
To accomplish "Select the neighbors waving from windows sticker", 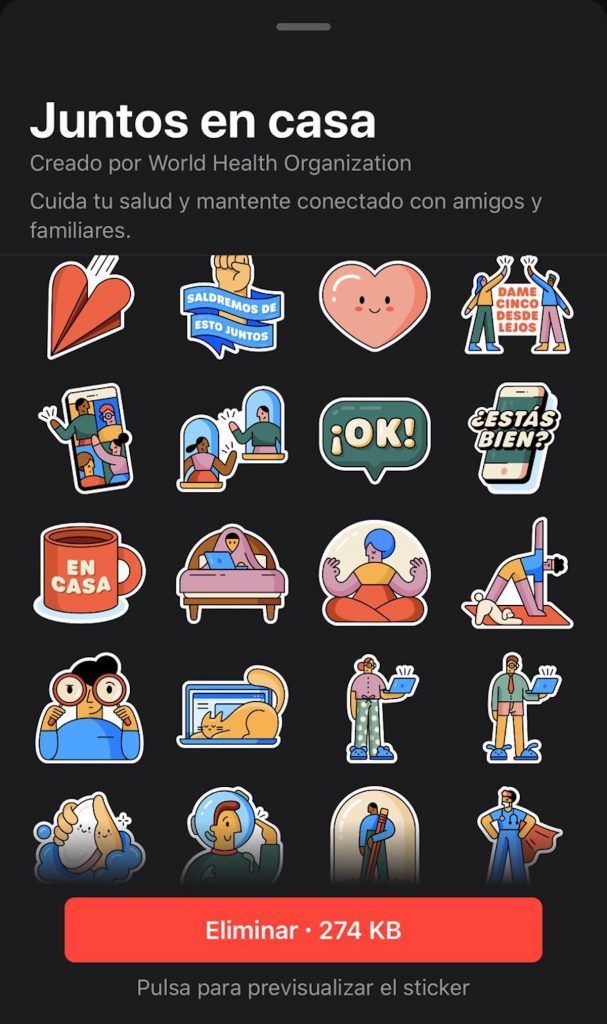I will click(232, 439).
